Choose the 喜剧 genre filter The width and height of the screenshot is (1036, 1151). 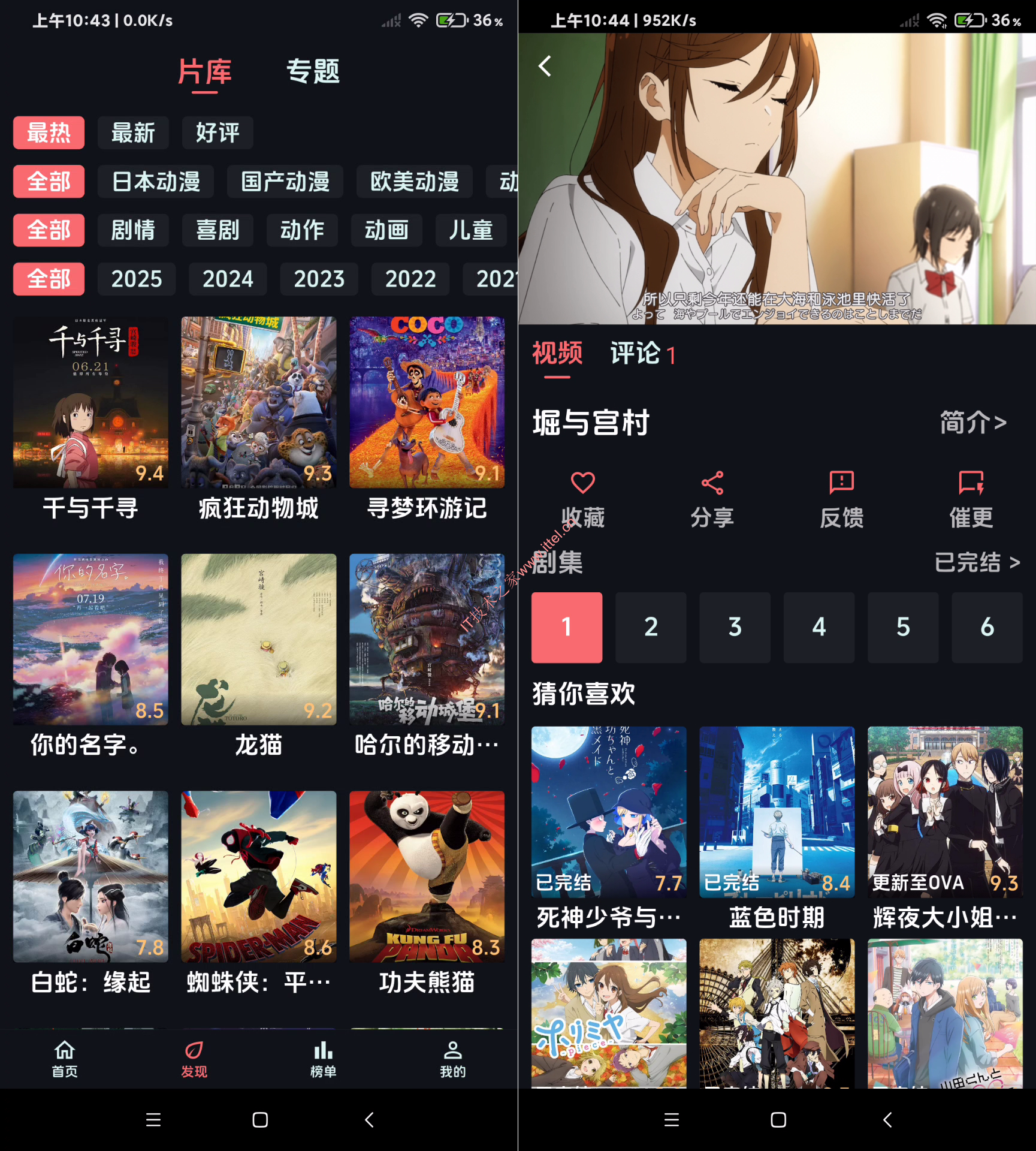(218, 230)
